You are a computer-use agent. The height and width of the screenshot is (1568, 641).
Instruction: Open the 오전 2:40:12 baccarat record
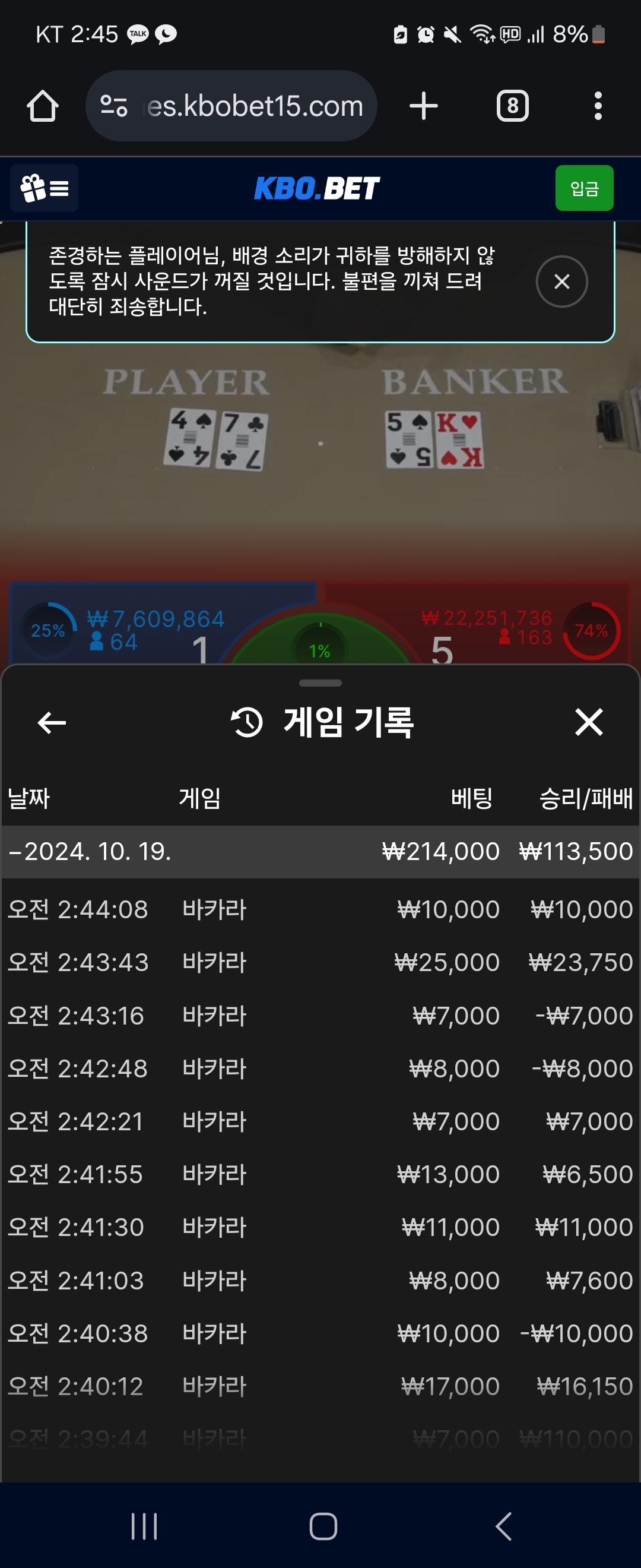click(x=320, y=1386)
